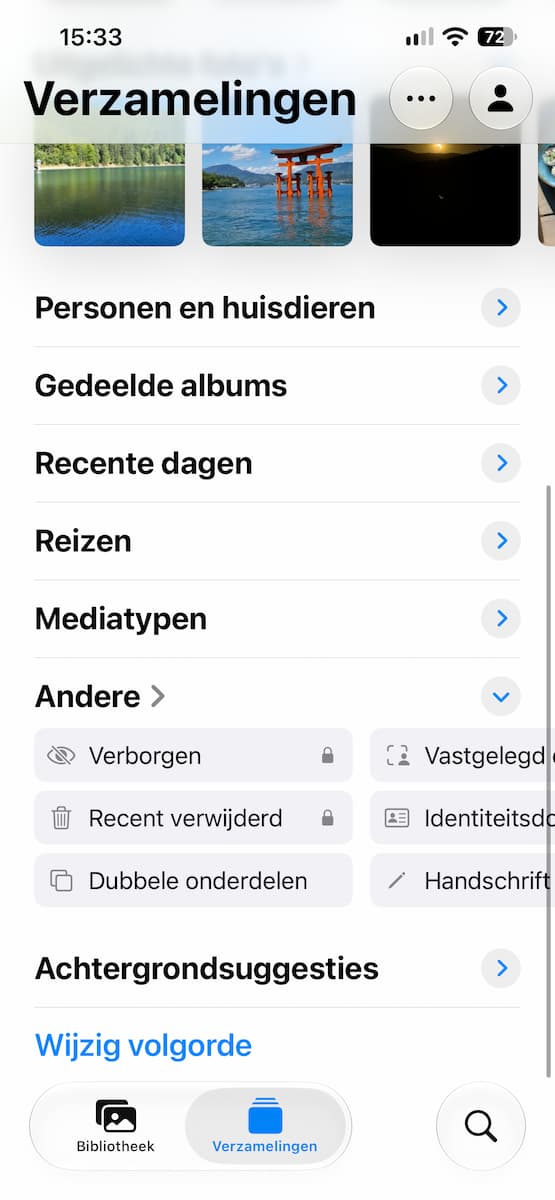Image resolution: width=555 pixels, height=1200 pixels.
Task: Open the Handschrift album
Action: pos(462,881)
